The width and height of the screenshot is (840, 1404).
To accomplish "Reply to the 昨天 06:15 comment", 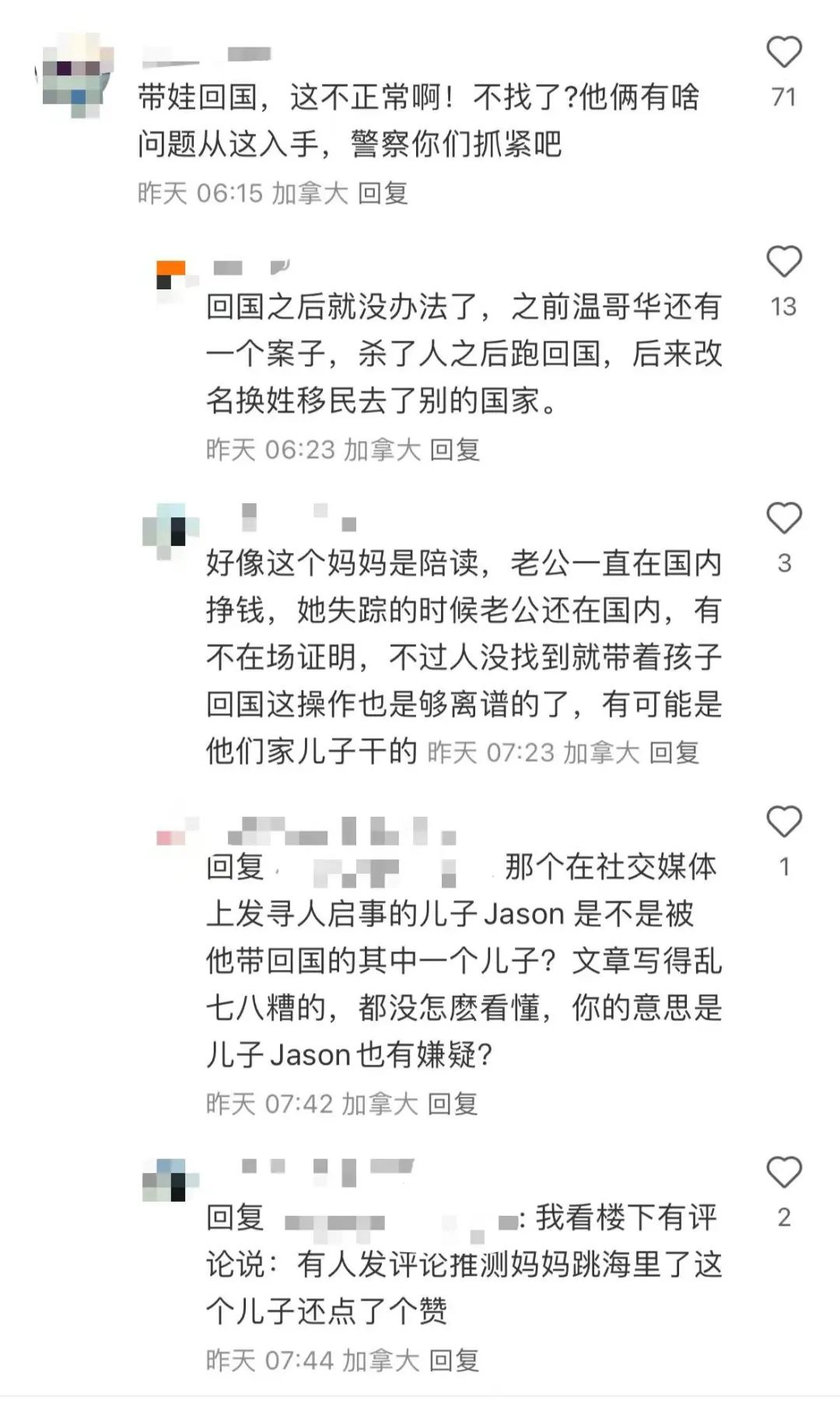I will click(x=383, y=193).
